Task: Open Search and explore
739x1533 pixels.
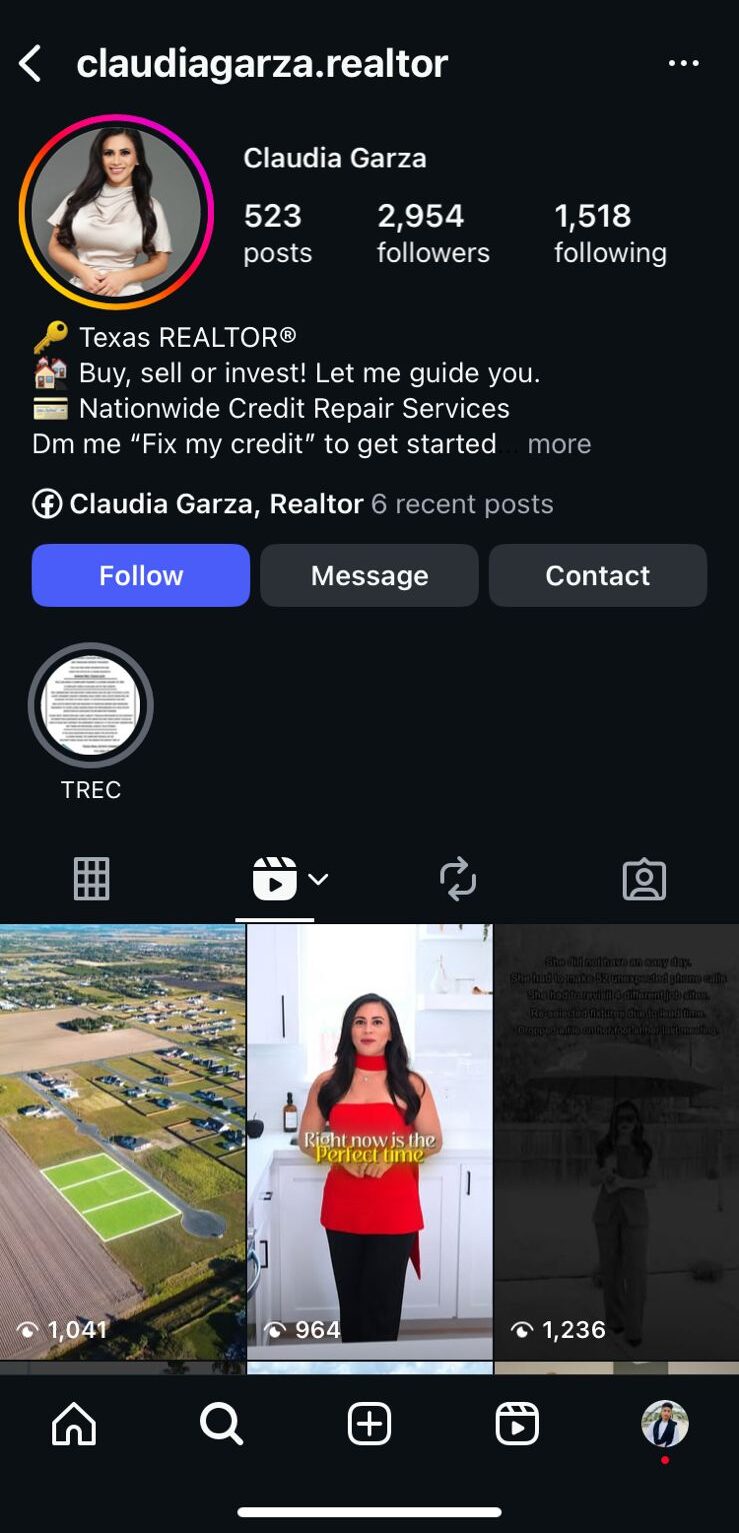Action: point(221,1424)
